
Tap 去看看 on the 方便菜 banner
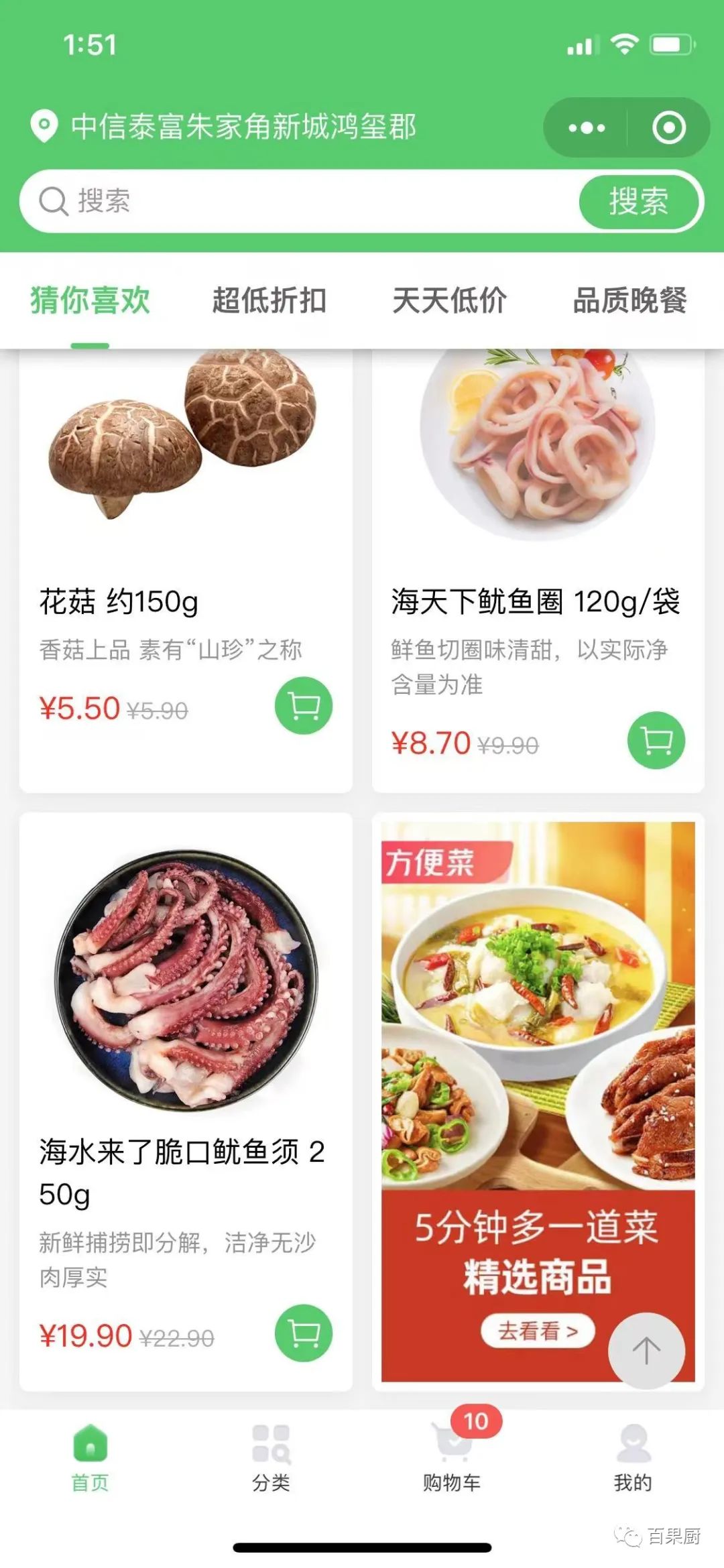click(538, 1331)
